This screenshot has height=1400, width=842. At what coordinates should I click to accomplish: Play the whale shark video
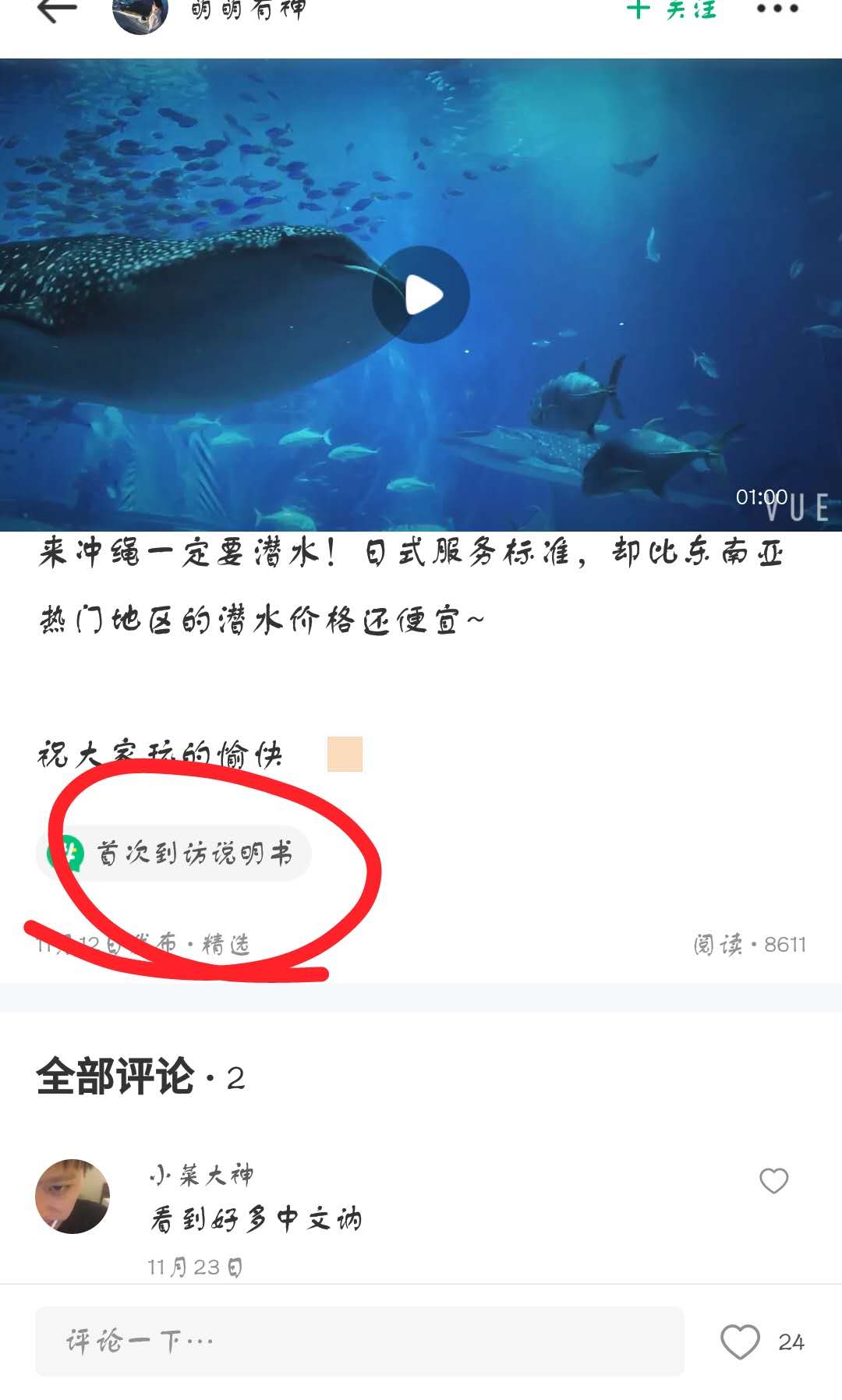(x=421, y=295)
